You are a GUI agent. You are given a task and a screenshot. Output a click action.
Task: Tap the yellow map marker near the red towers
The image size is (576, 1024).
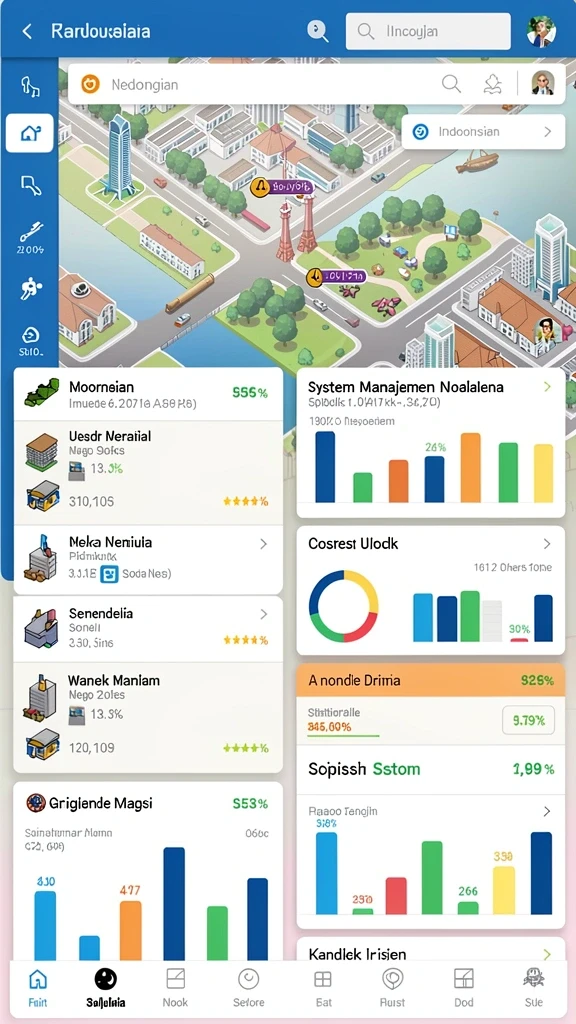259,187
